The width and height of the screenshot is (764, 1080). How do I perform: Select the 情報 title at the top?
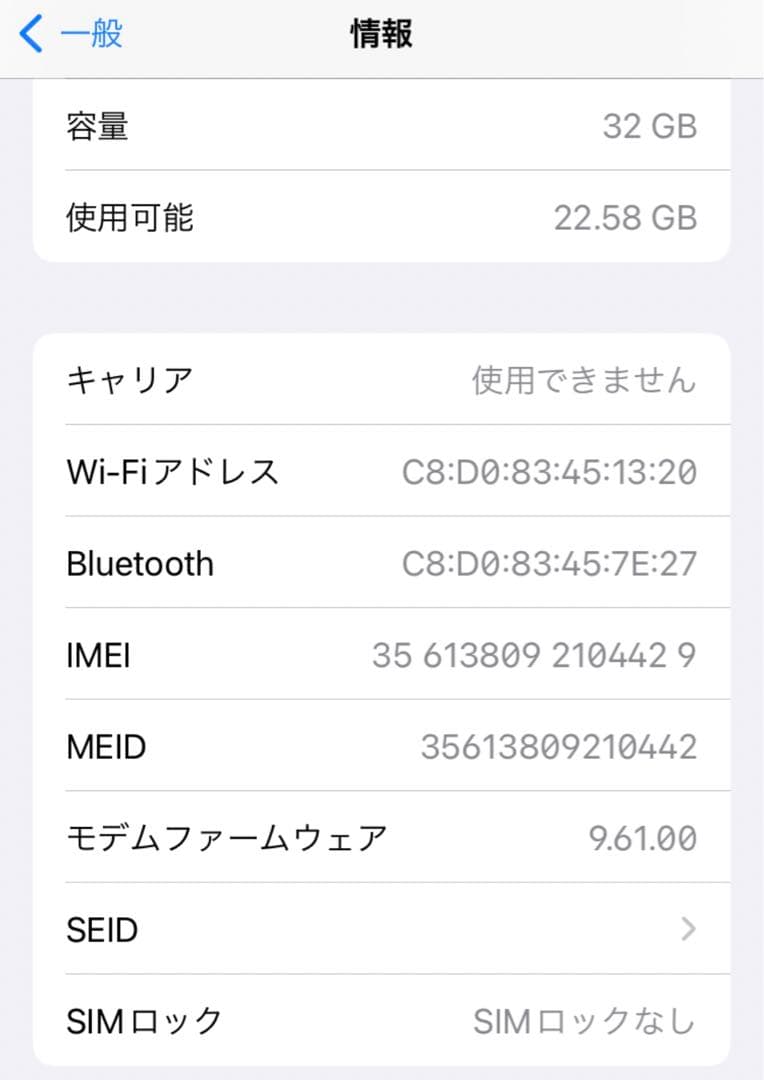[x=382, y=33]
